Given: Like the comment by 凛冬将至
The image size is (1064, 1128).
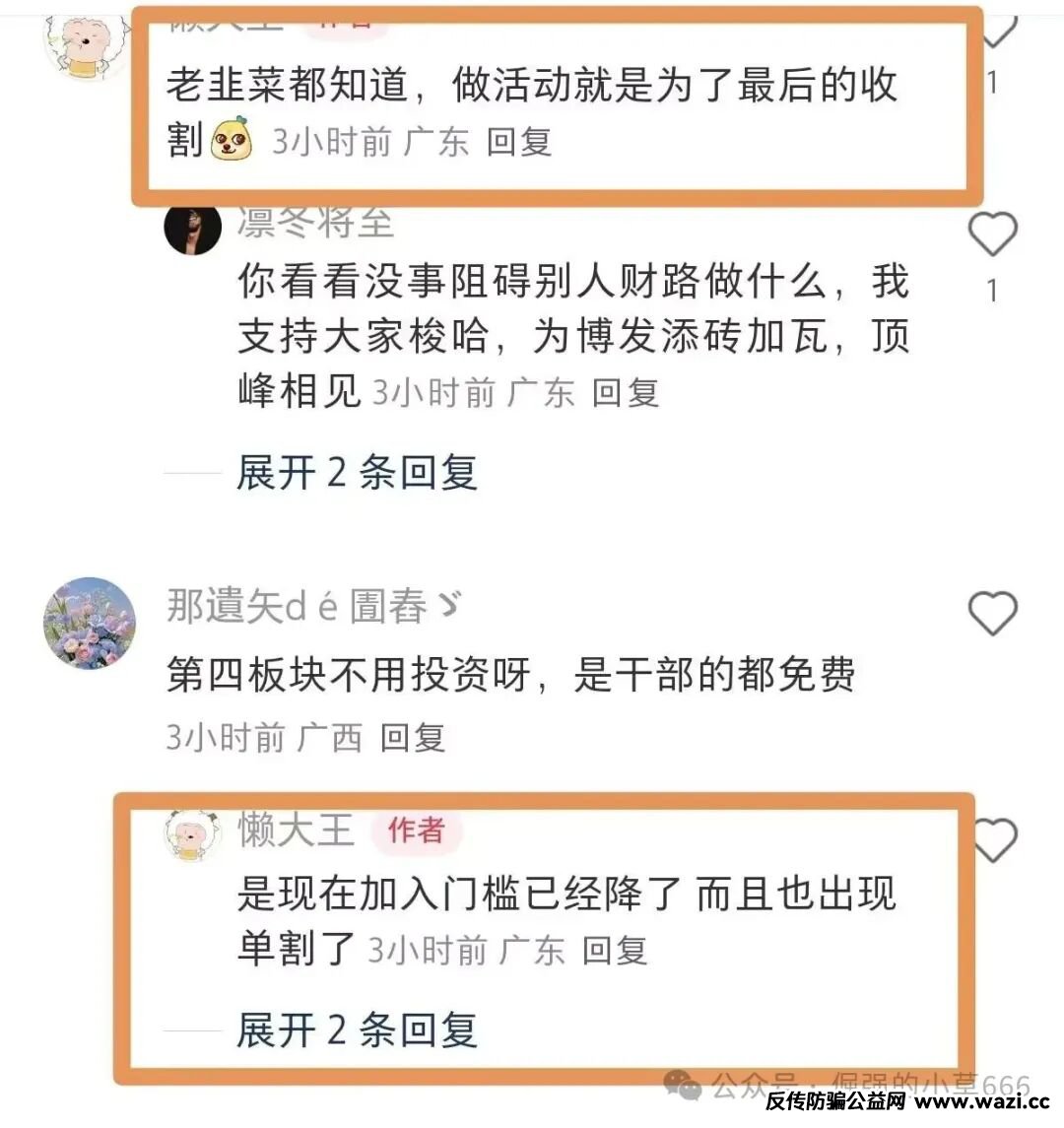Looking at the screenshot, I should click(x=992, y=234).
